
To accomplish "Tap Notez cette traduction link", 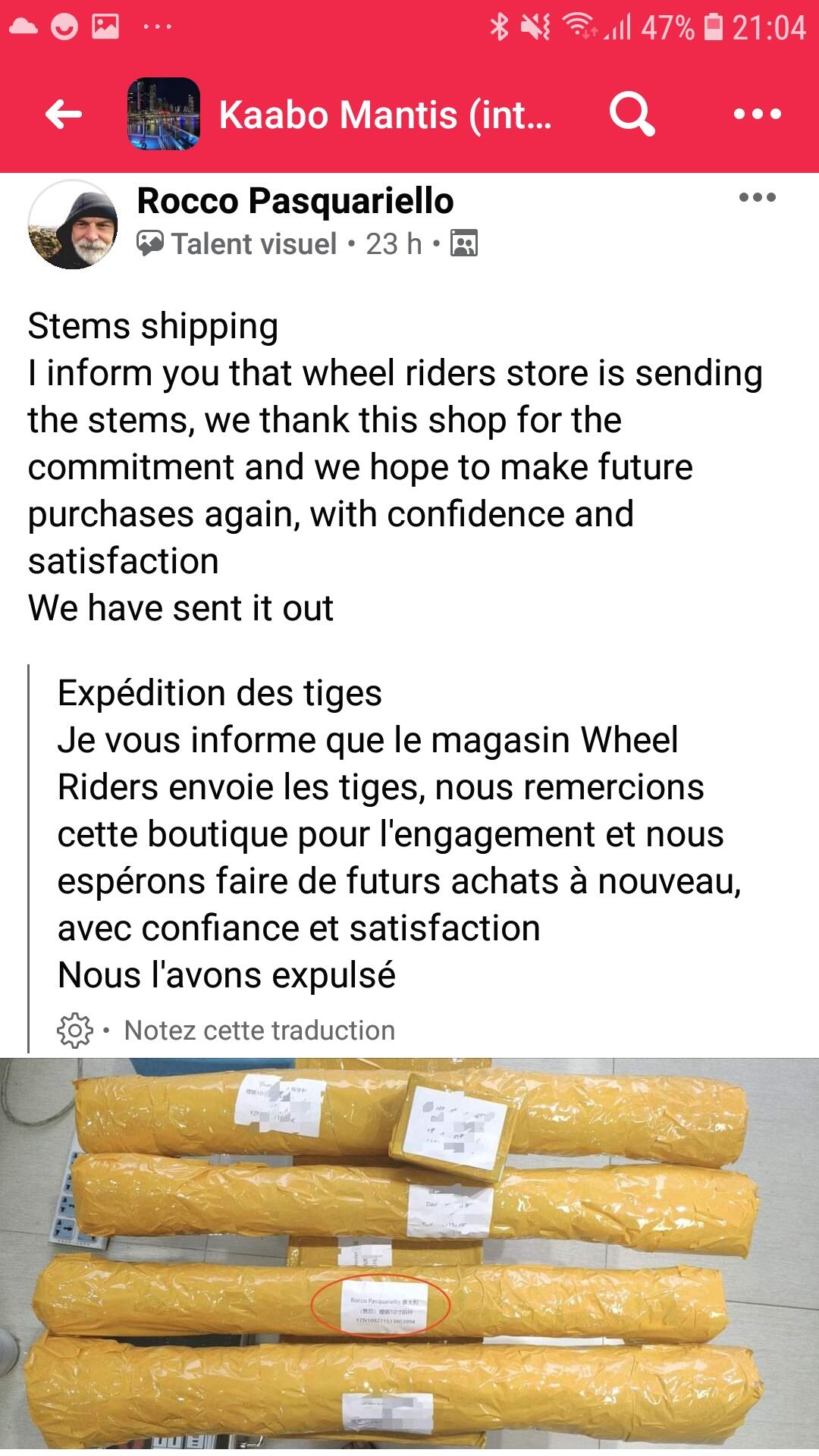I will point(259,1030).
